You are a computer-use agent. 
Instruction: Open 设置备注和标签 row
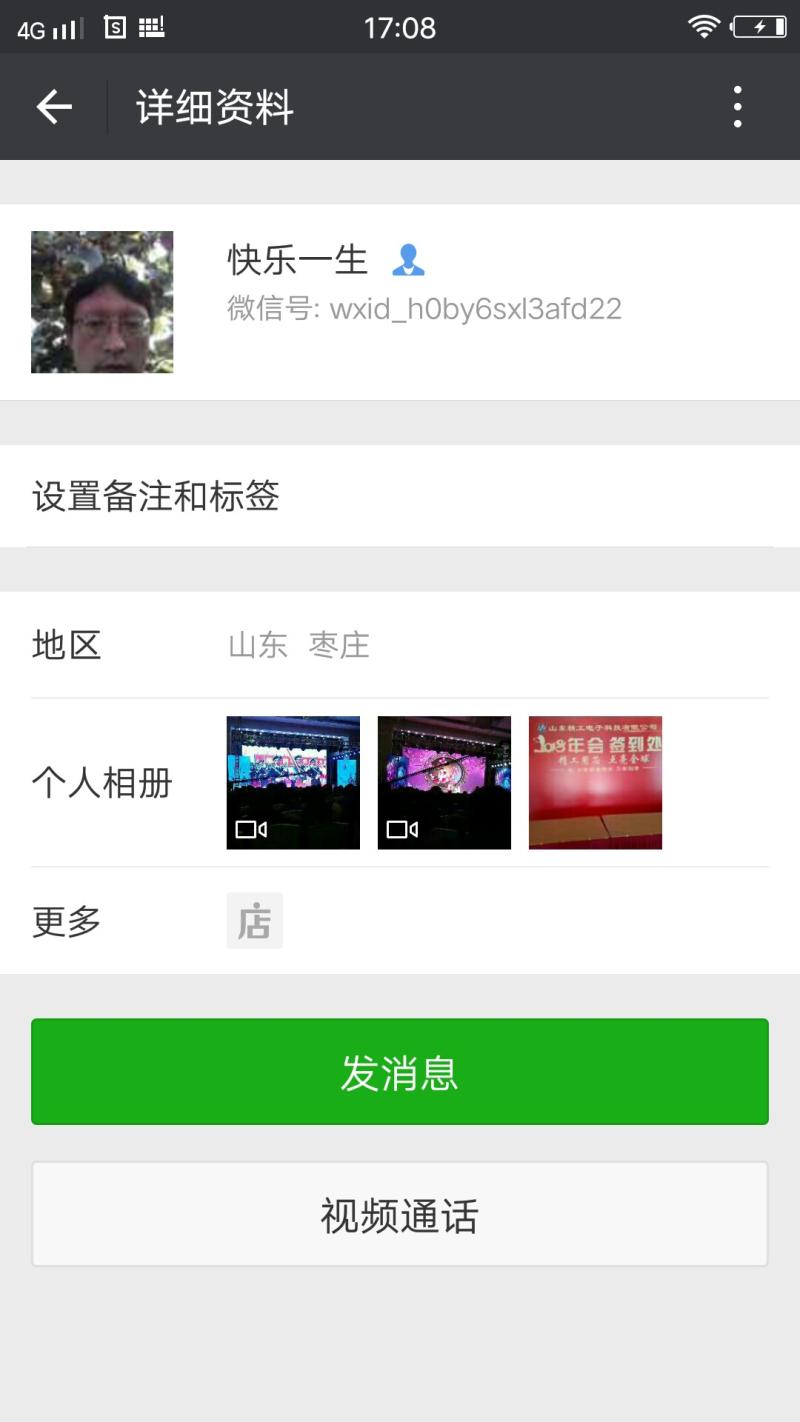tap(400, 496)
